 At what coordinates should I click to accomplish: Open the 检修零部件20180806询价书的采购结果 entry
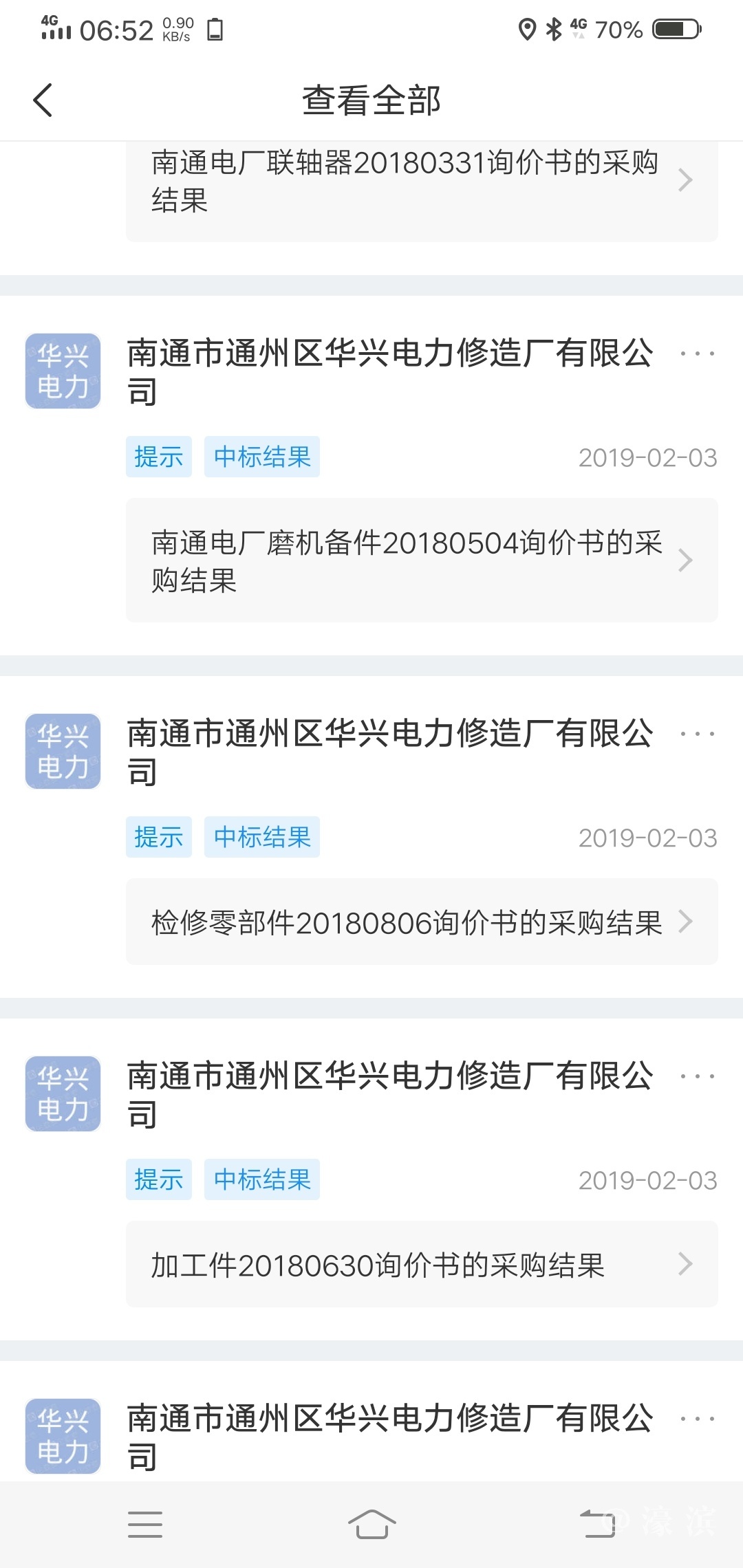click(x=421, y=922)
